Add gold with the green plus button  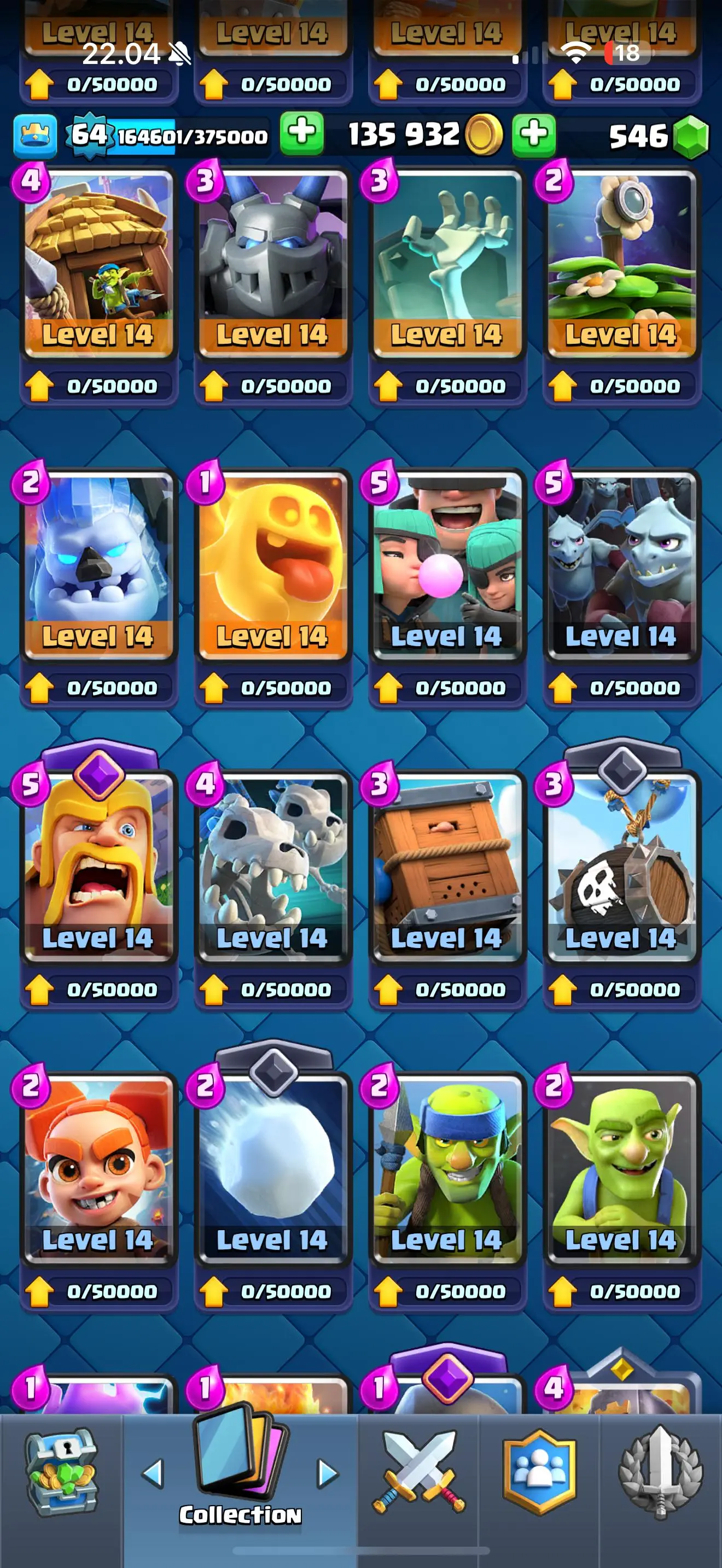point(533,134)
